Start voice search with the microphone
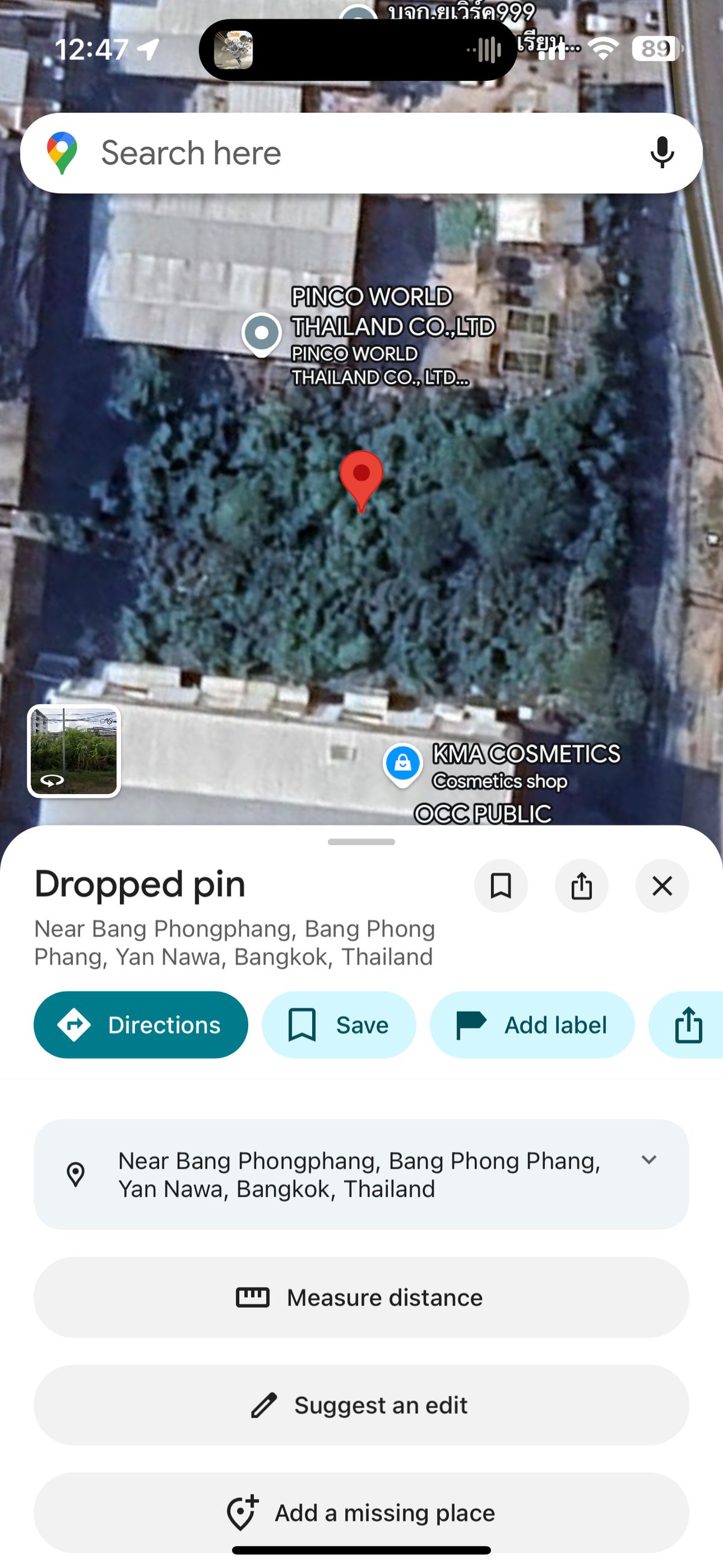The image size is (723, 1568). pos(662,153)
